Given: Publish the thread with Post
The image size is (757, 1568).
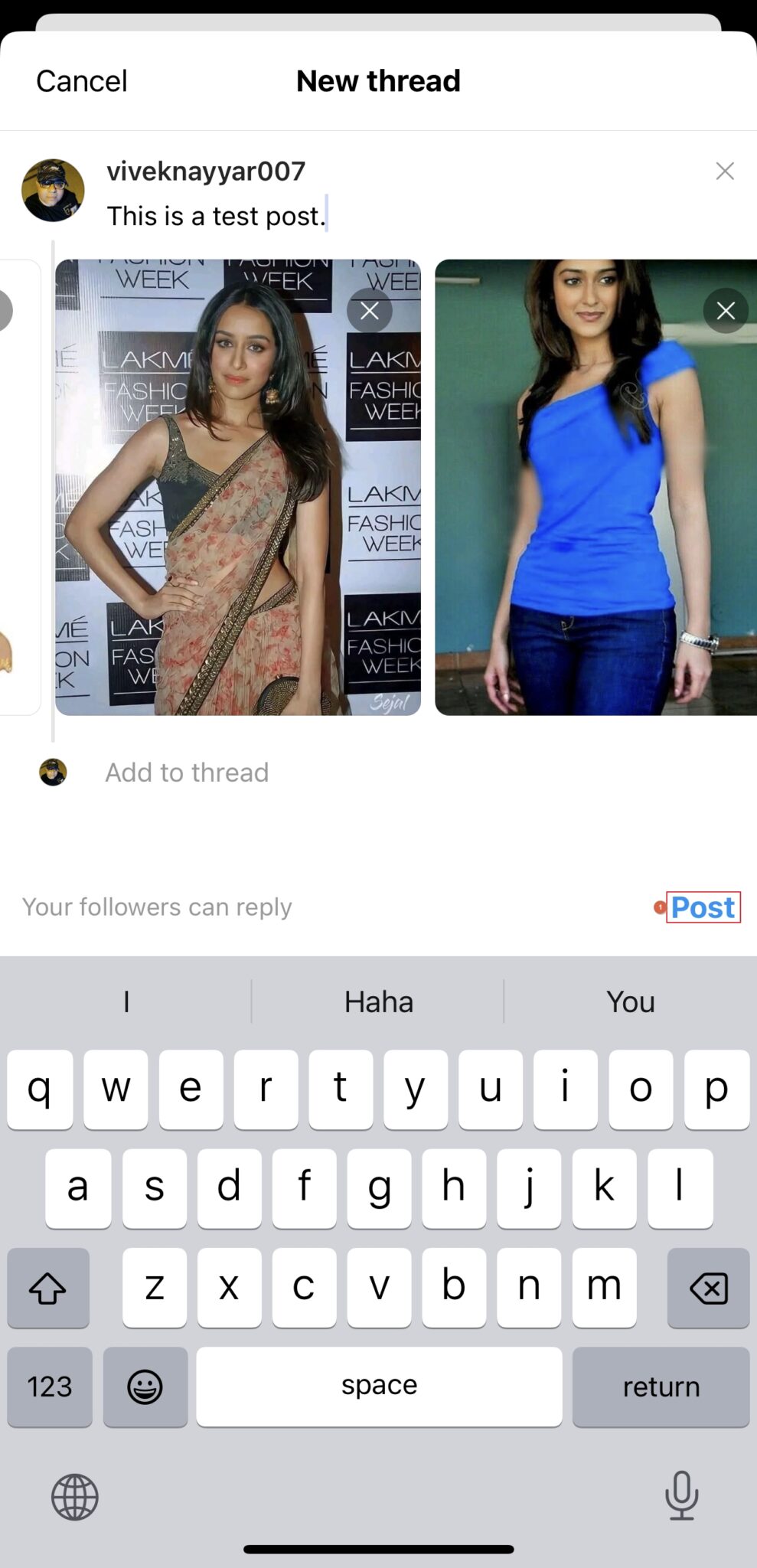Looking at the screenshot, I should pyautogui.click(x=702, y=906).
